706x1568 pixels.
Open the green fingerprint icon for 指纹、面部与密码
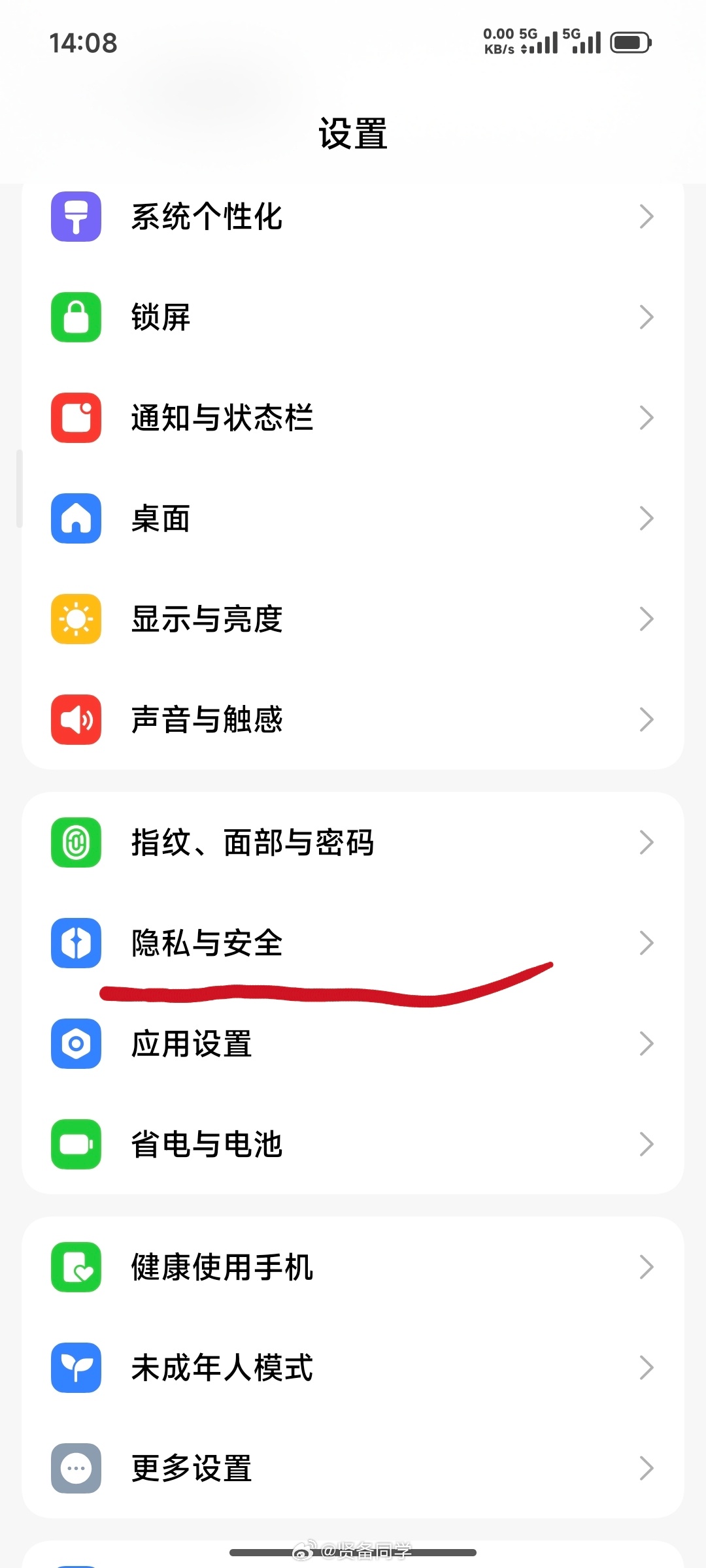coord(76,842)
